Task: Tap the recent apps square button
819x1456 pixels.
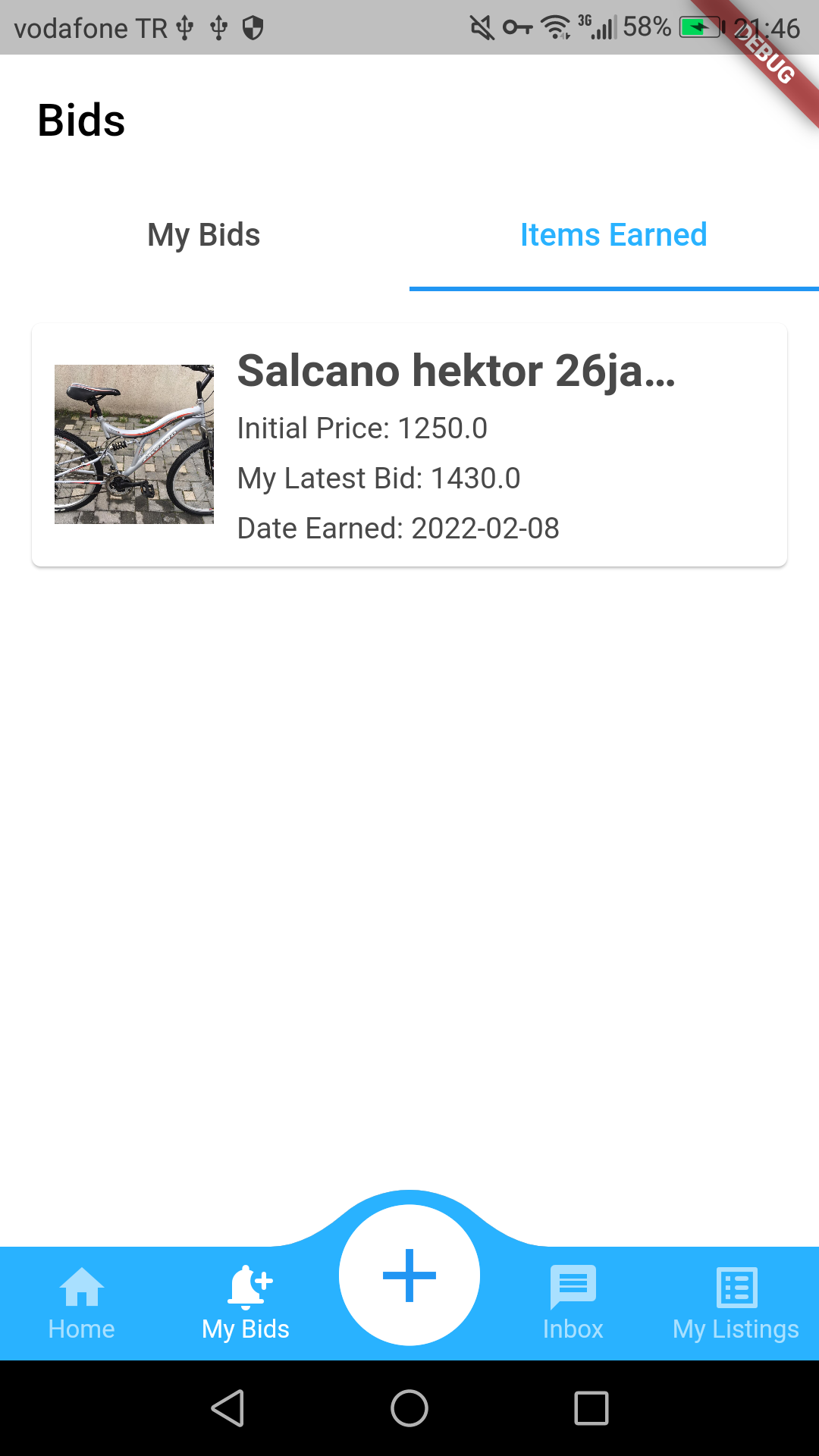Action: [x=590, y=1409]
